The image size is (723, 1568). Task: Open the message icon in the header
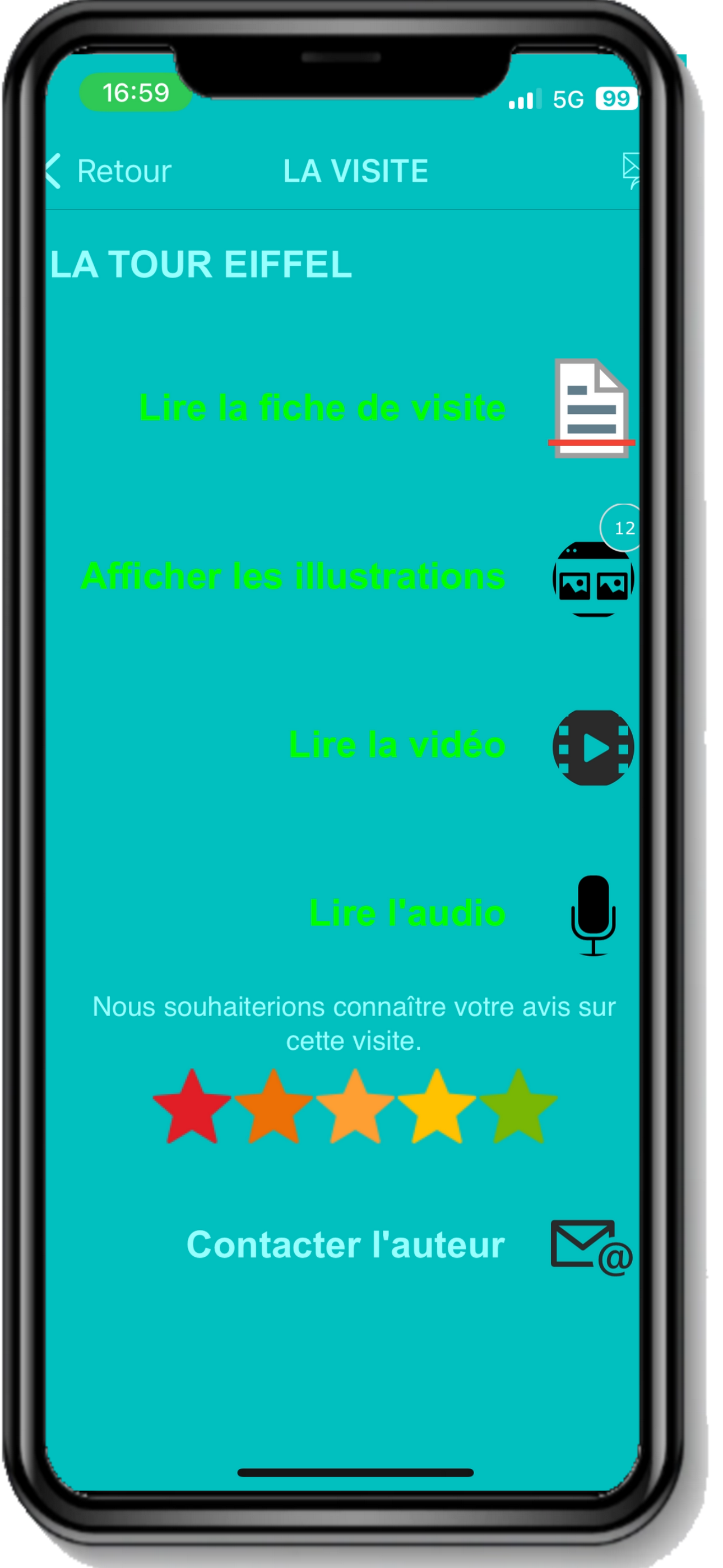pyautogui.click(x=631, y=170)
